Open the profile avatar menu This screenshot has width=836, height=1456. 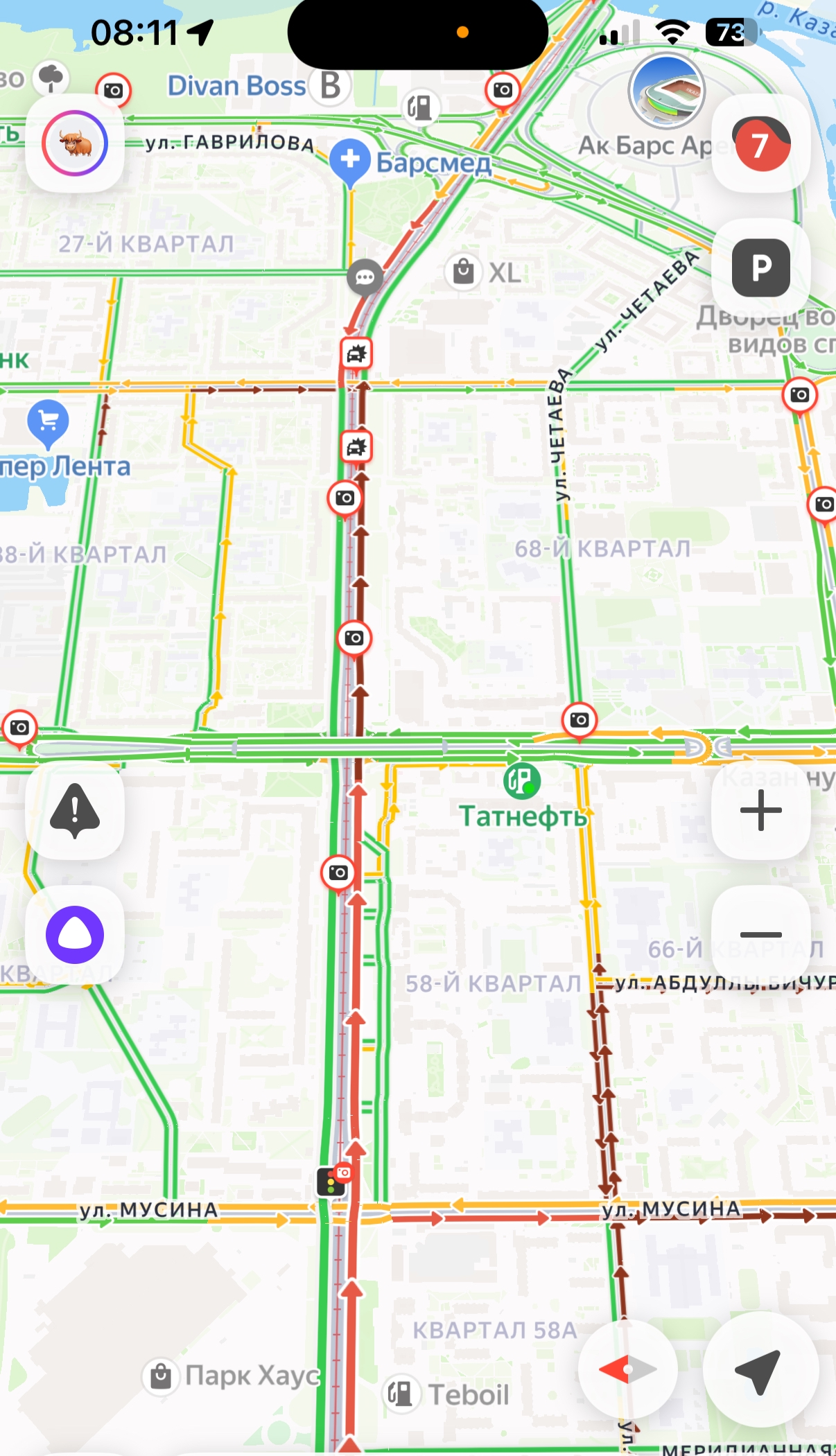tap(75, 143)
